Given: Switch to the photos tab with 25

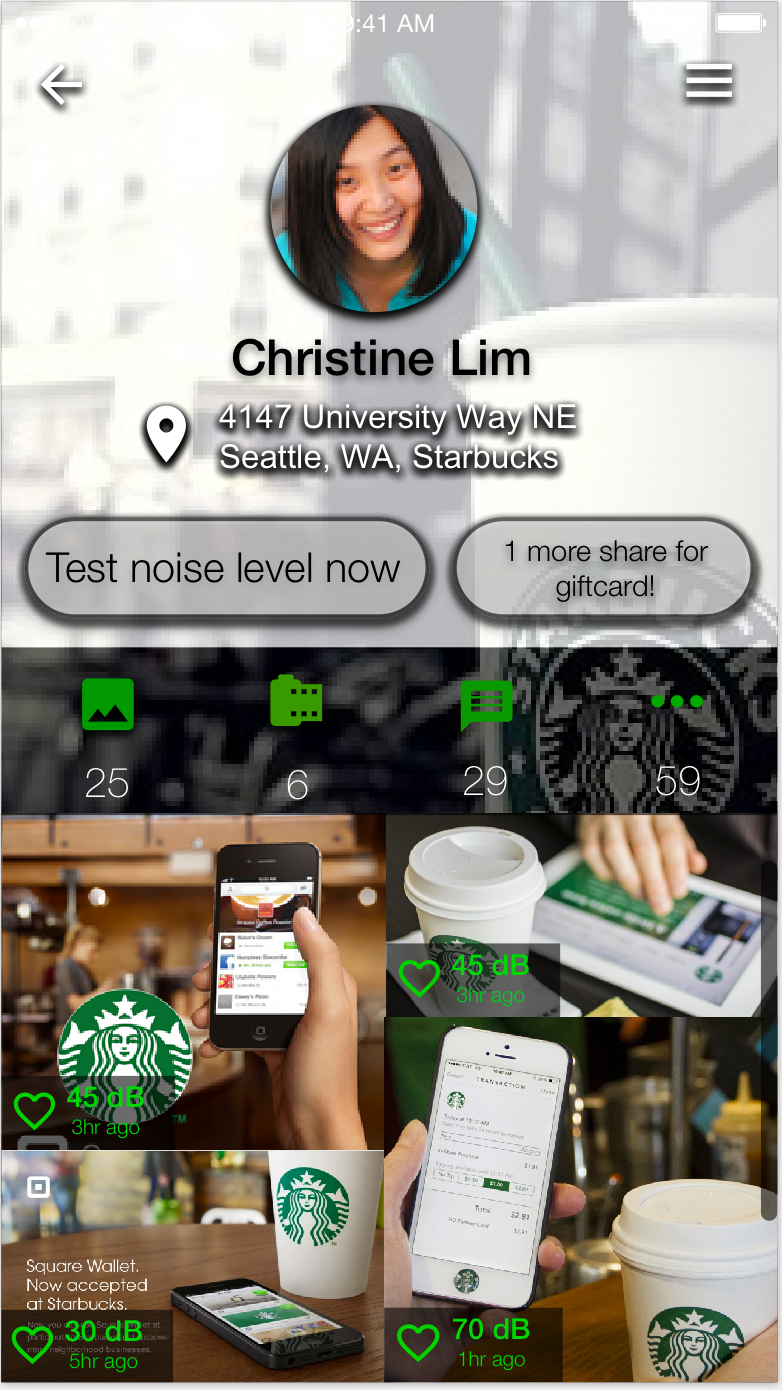Looking at the screenshot, I should (107, 706).
